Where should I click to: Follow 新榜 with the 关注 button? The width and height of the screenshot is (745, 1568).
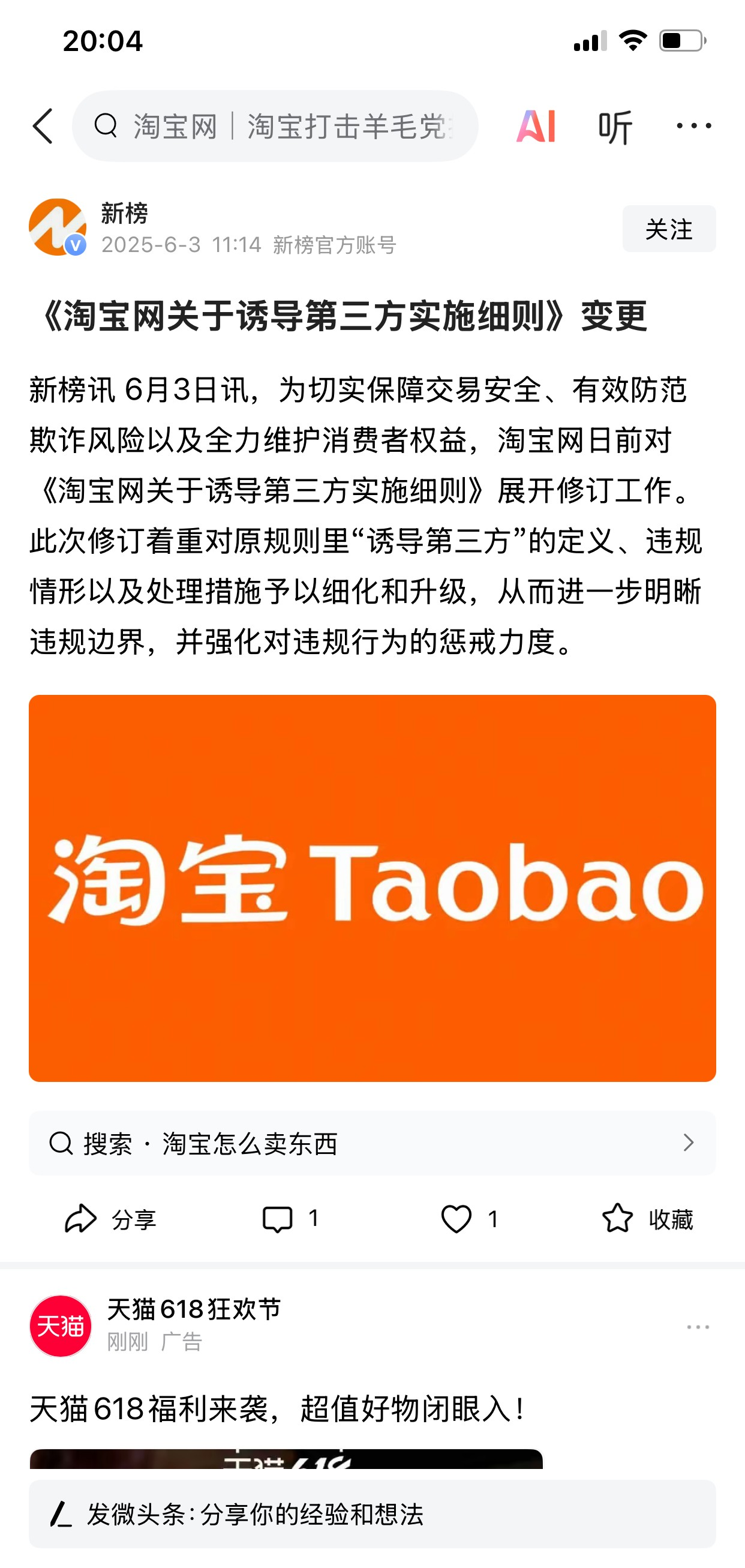[669, 229]
